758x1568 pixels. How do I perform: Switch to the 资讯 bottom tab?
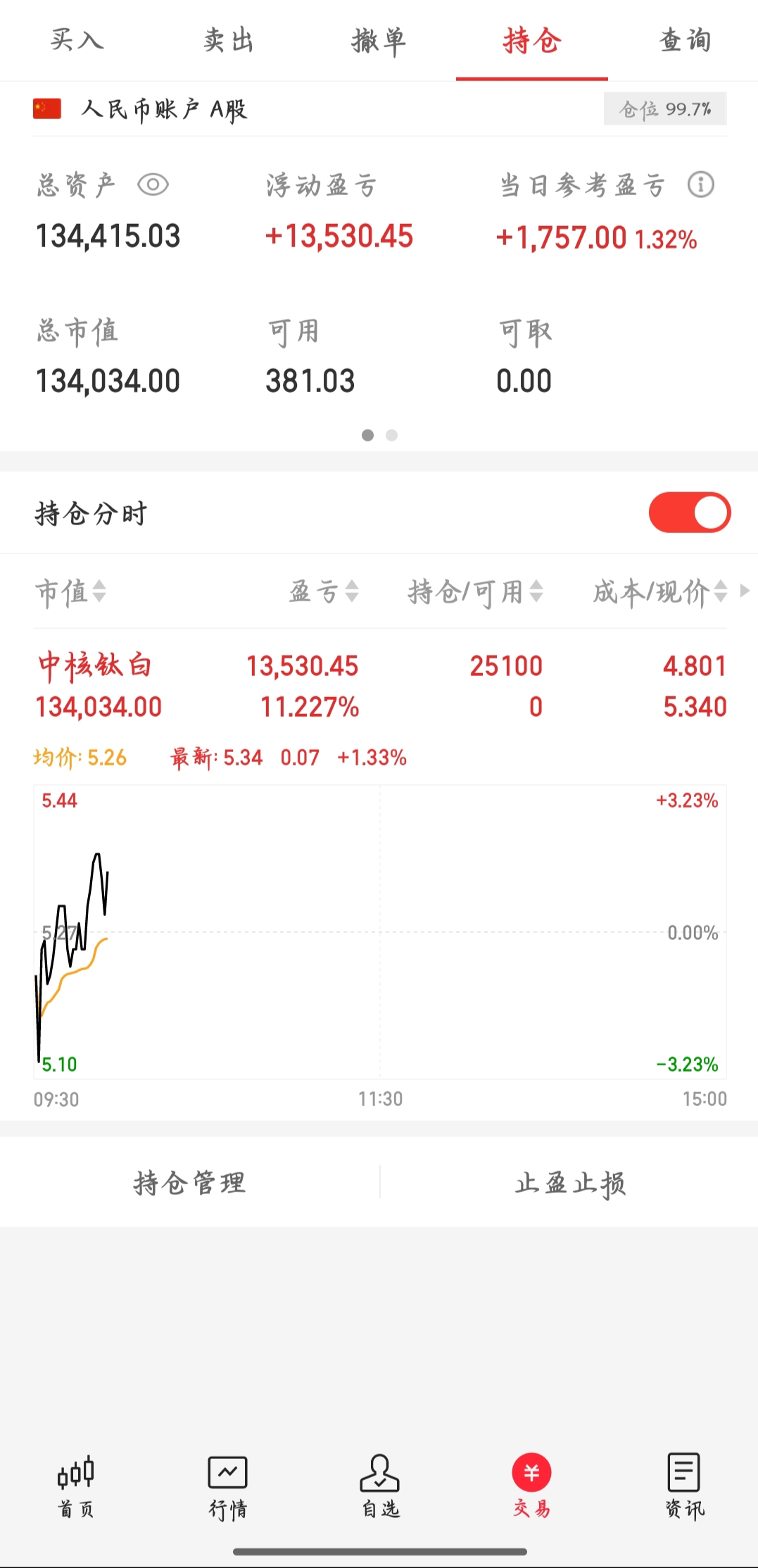coord(684,1487)
